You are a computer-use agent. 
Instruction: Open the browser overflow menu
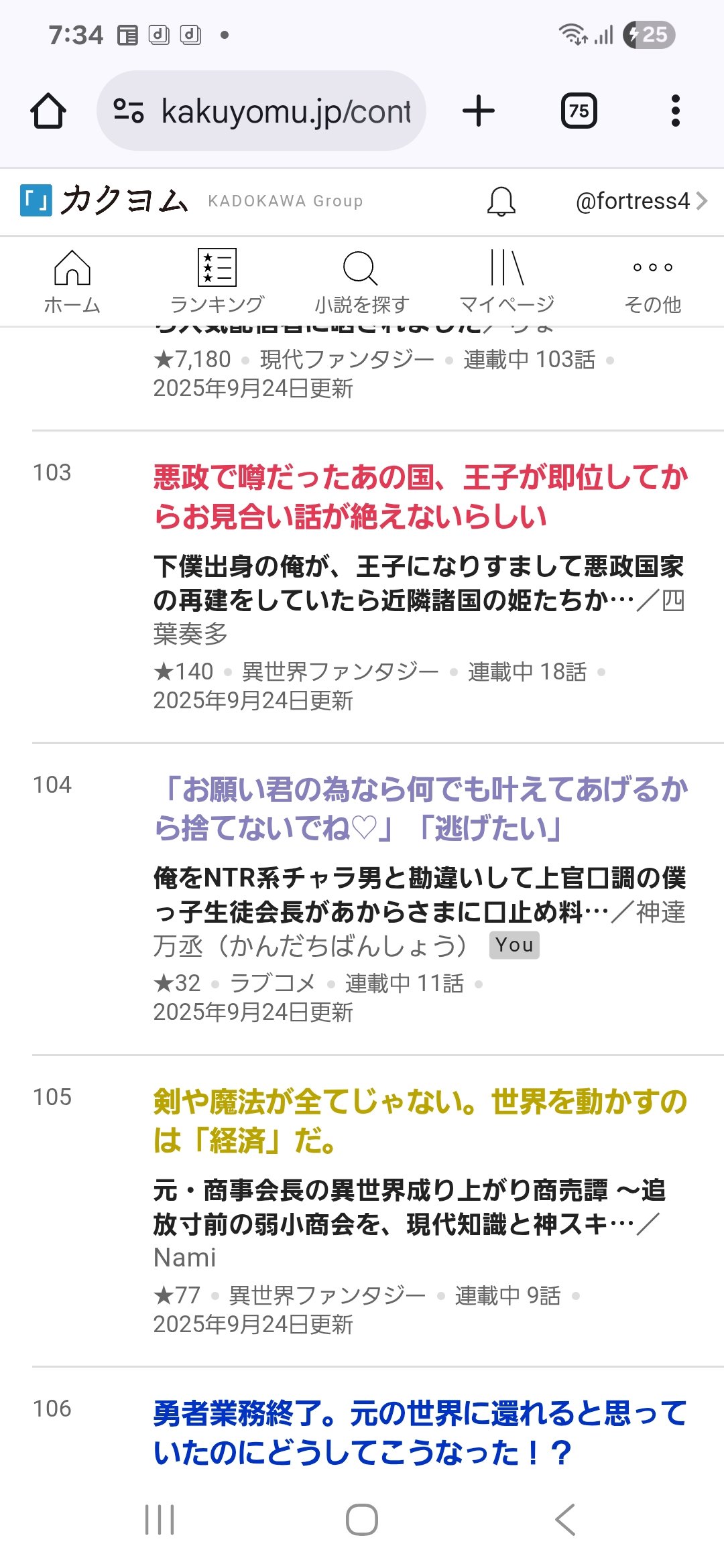(675, 111)
